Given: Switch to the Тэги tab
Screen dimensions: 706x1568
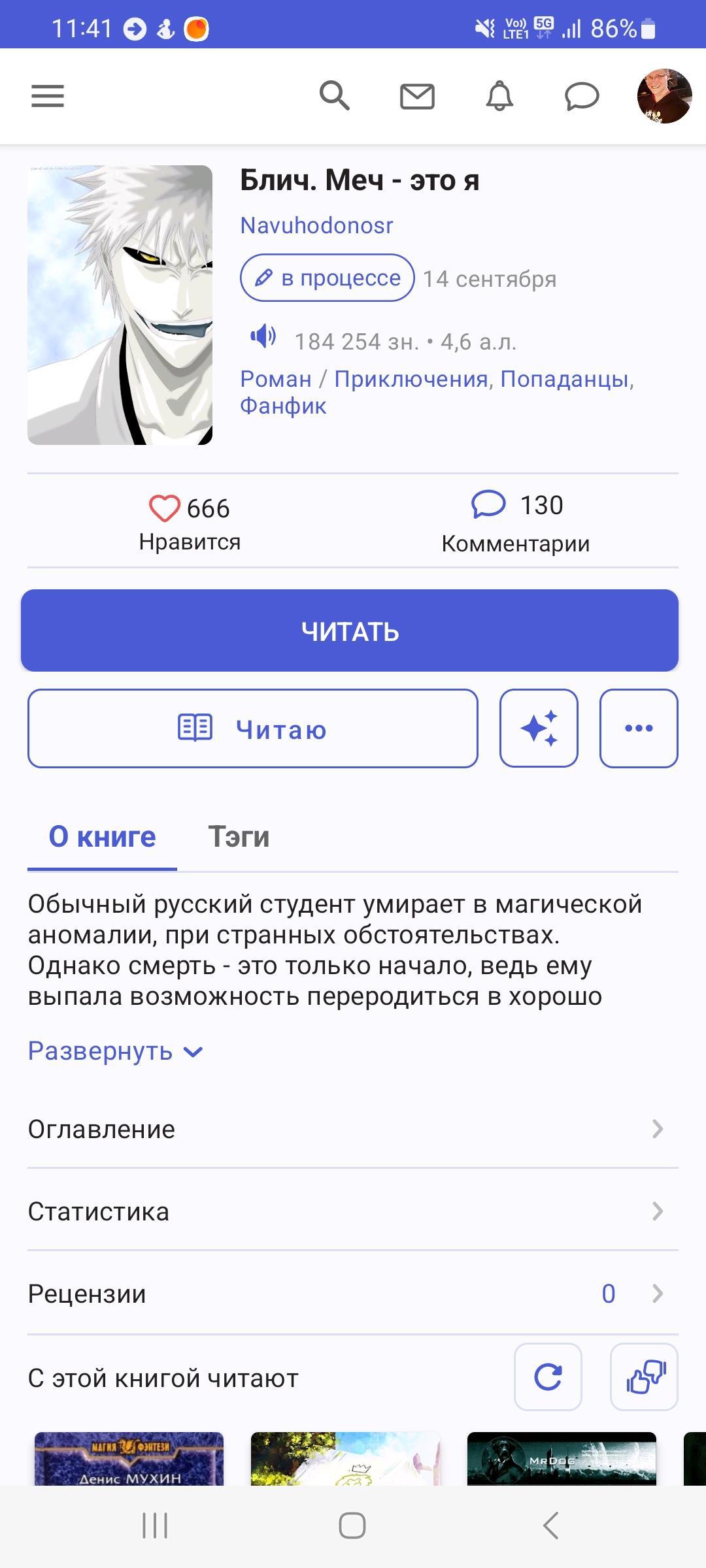Looking at the screenshot, I should [239, 837].
